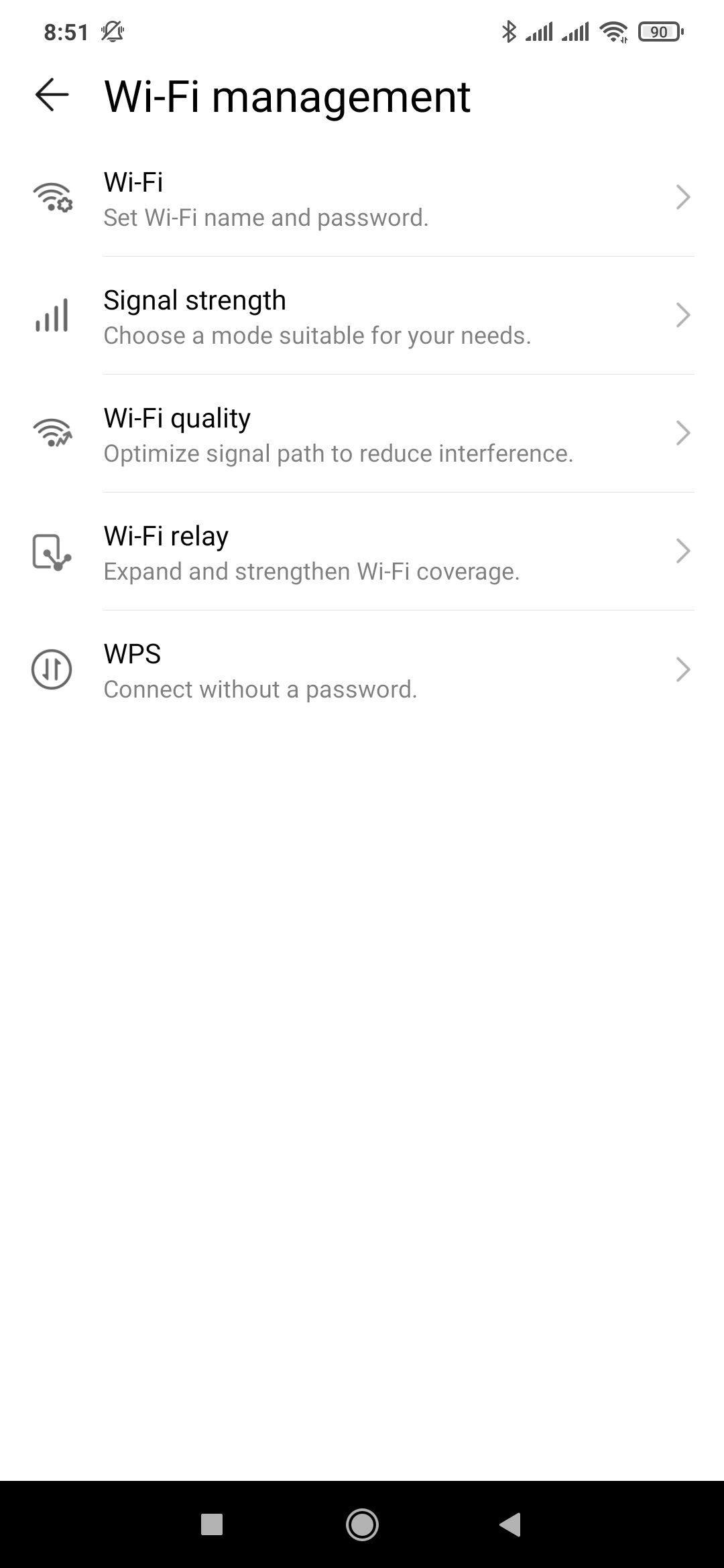
Task: Open Wi-Fi relay settings
Action: pos(362,552)
